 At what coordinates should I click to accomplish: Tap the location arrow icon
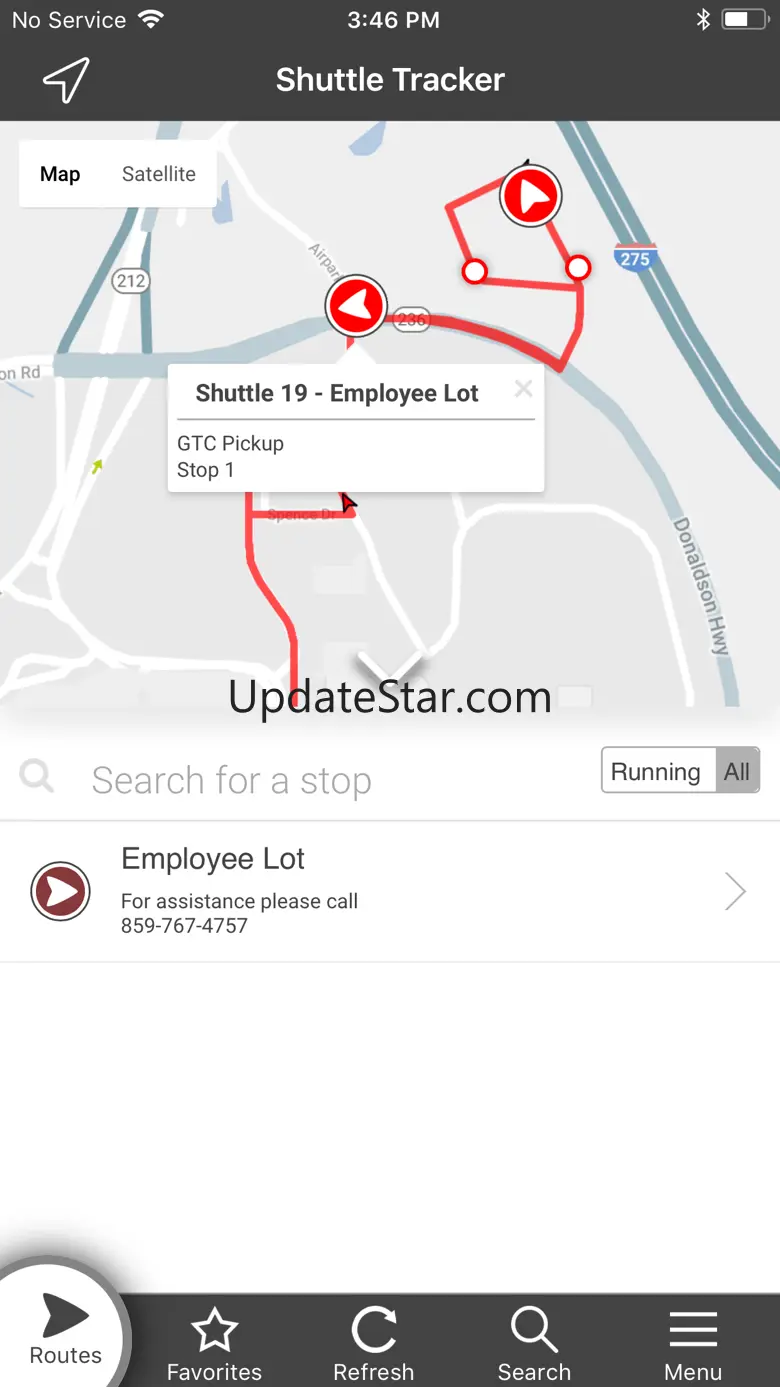coord(66,80)
